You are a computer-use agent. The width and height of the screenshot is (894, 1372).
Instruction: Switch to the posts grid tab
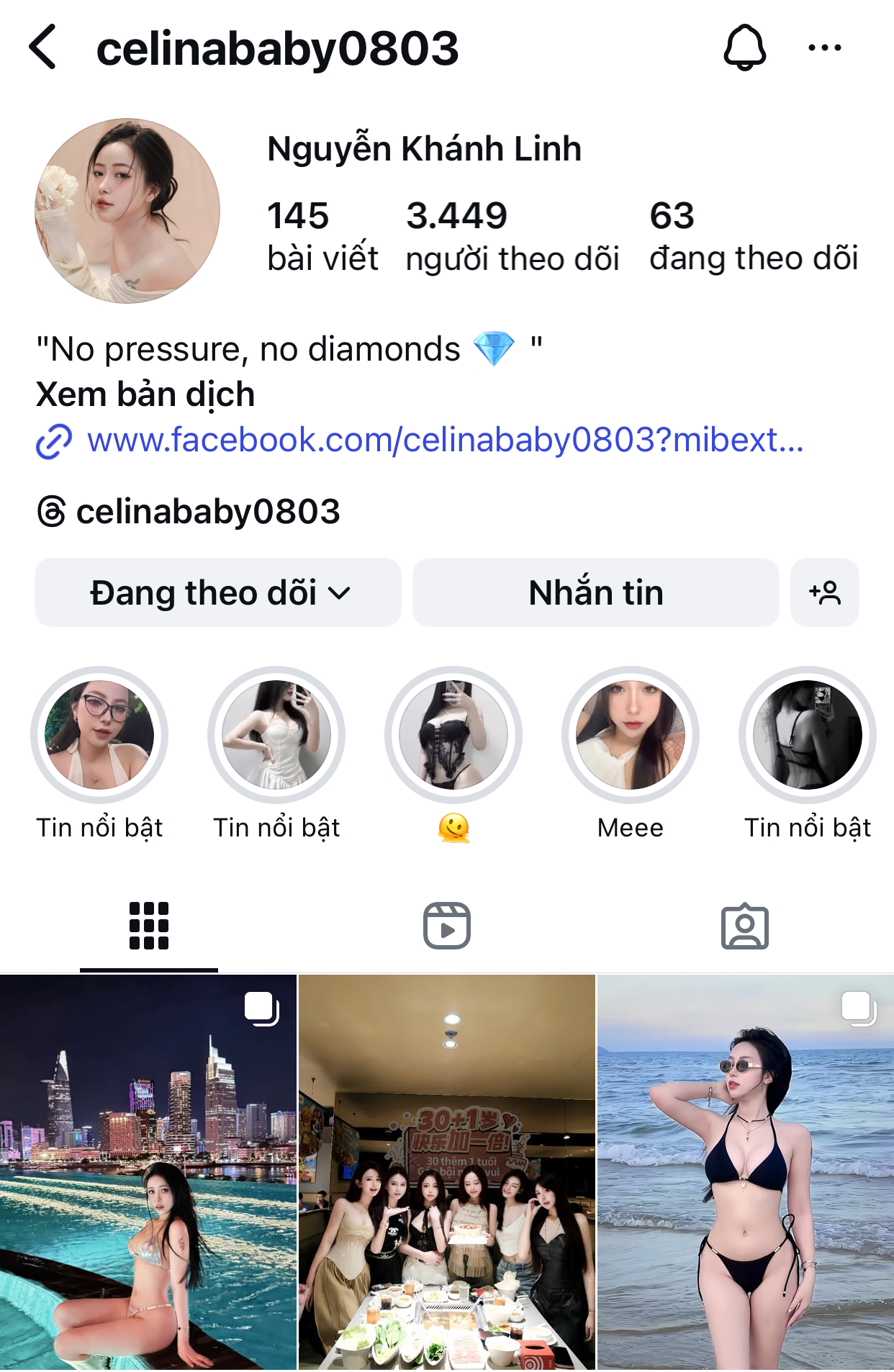[149, 926]
